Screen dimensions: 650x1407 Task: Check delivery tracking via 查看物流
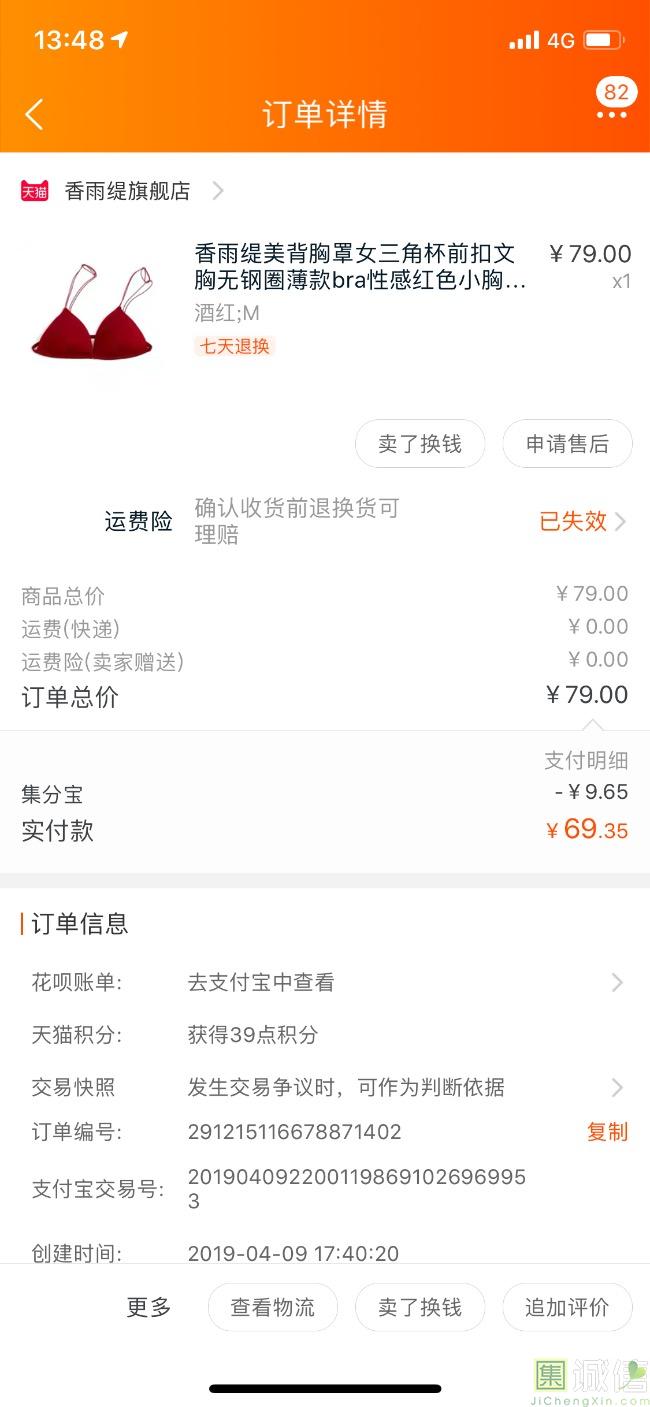[273, 1307]
